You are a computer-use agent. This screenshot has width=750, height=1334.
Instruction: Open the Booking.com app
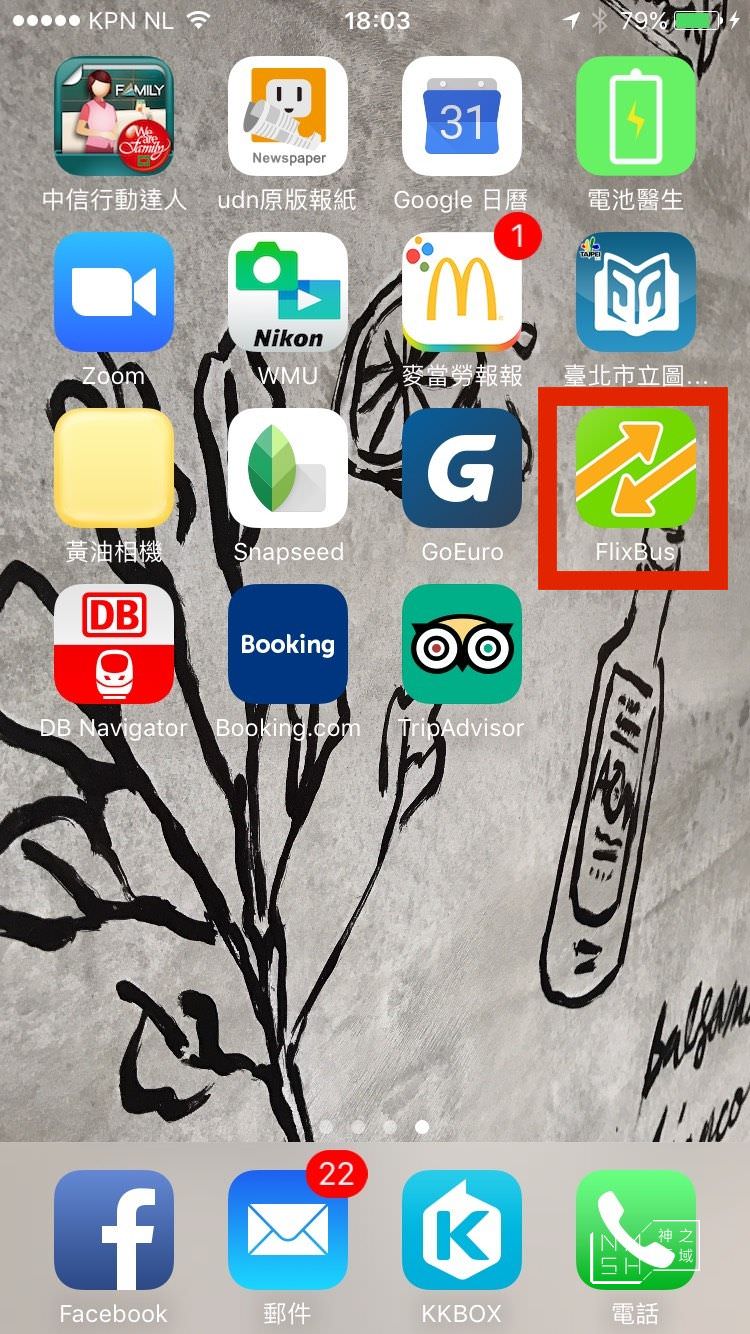287,644
